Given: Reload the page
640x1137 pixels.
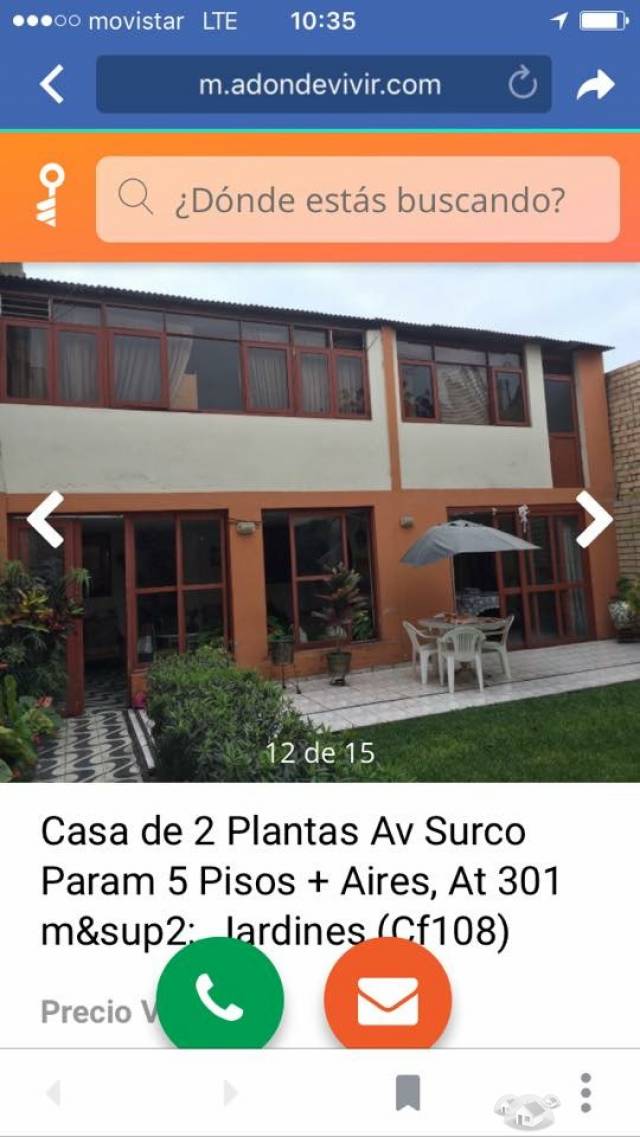Looking at the screenshot, I should tap(522, 85).
